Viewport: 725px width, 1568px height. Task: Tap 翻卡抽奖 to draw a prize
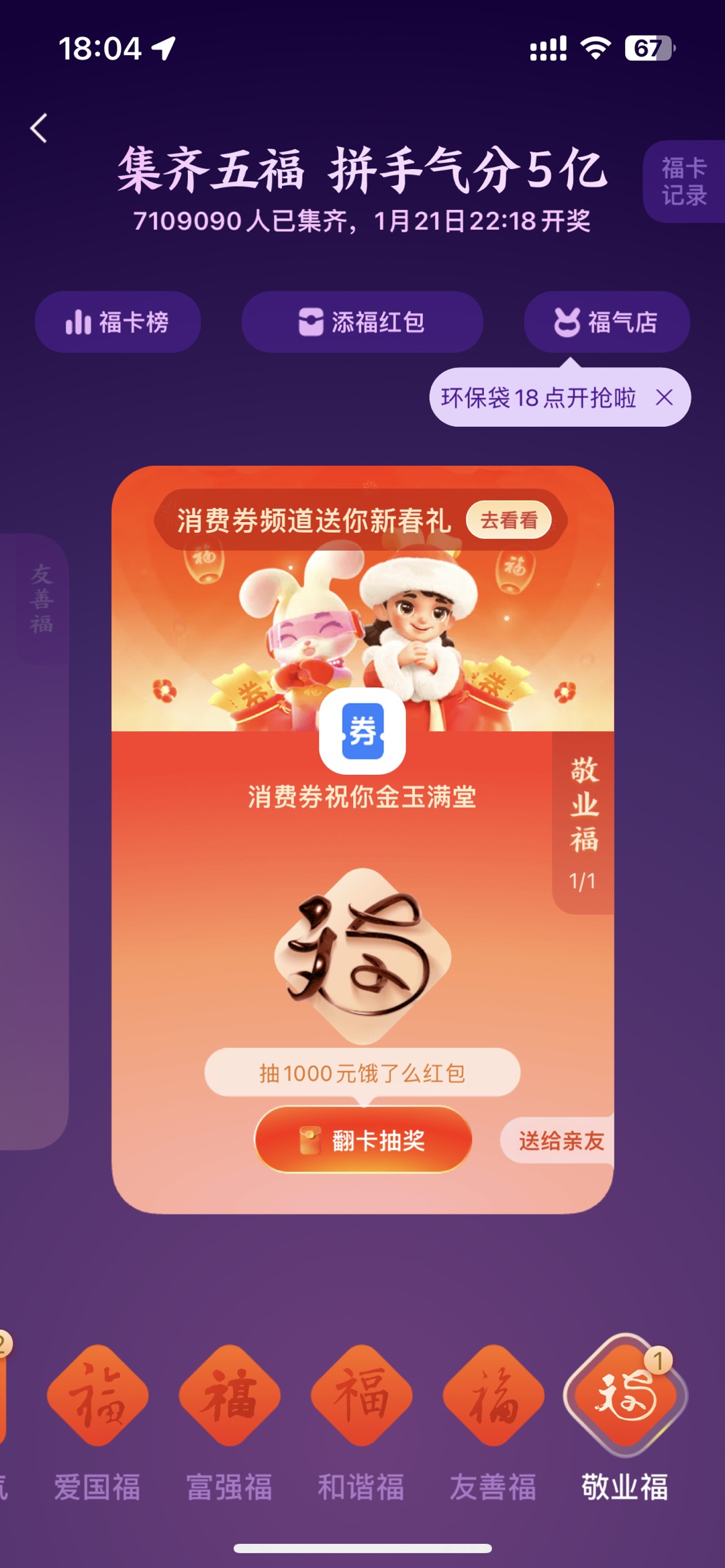click(x=363, y=1140)
